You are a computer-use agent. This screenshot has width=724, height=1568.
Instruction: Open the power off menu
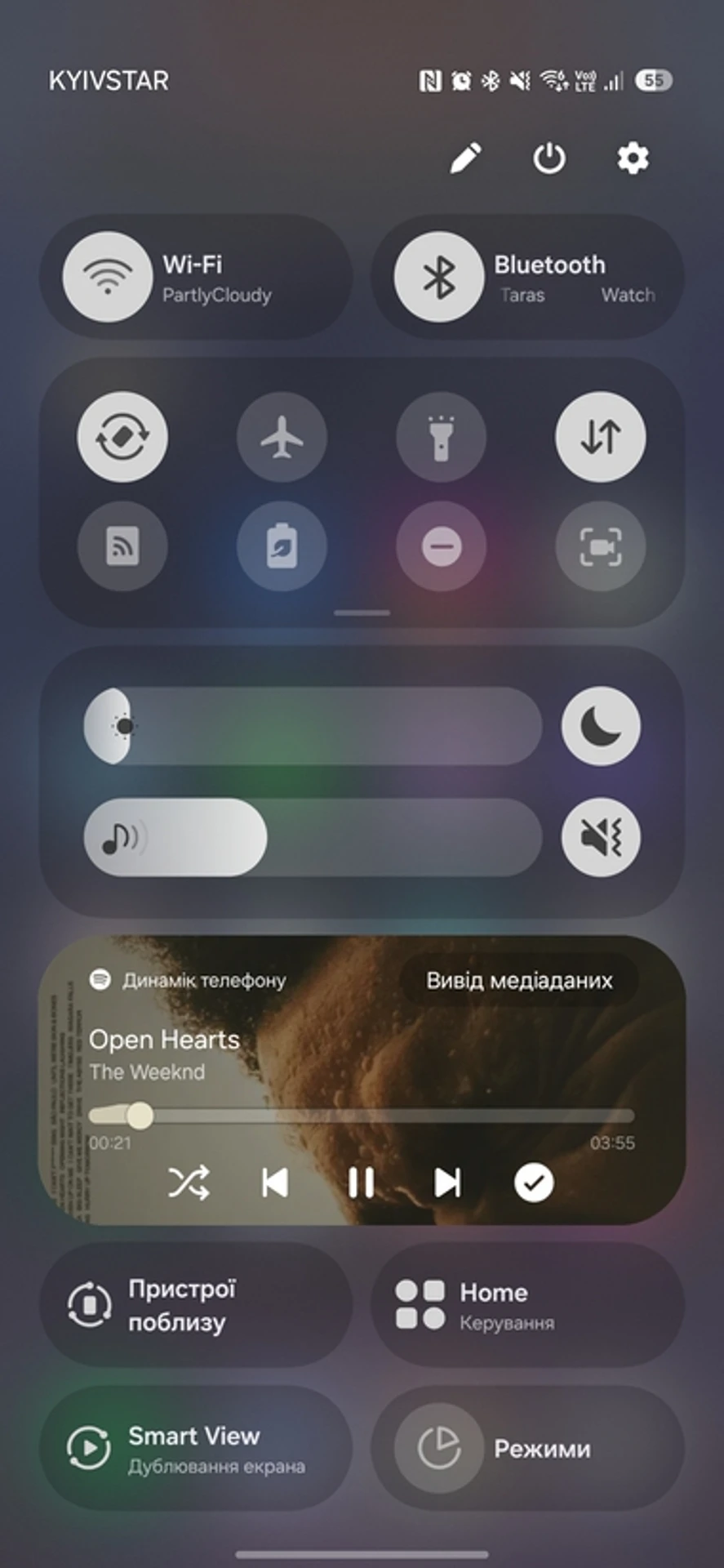coord(549,158)
